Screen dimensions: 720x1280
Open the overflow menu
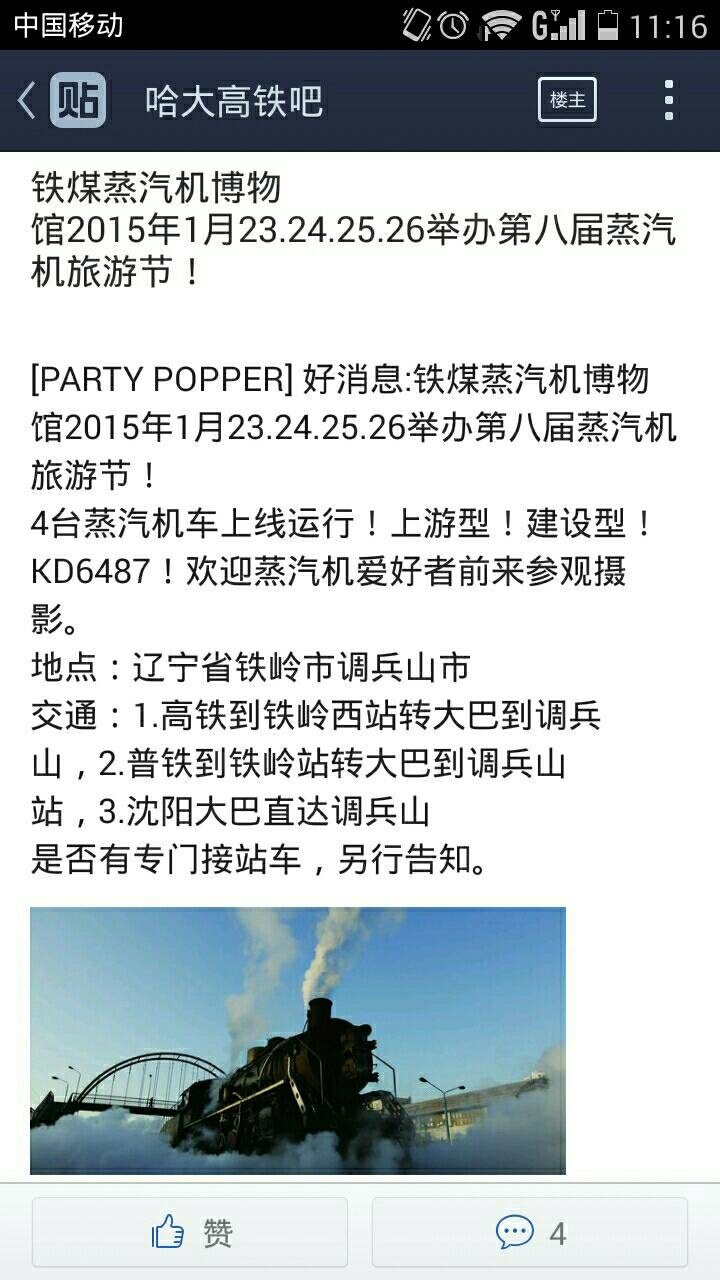(669, 101)
